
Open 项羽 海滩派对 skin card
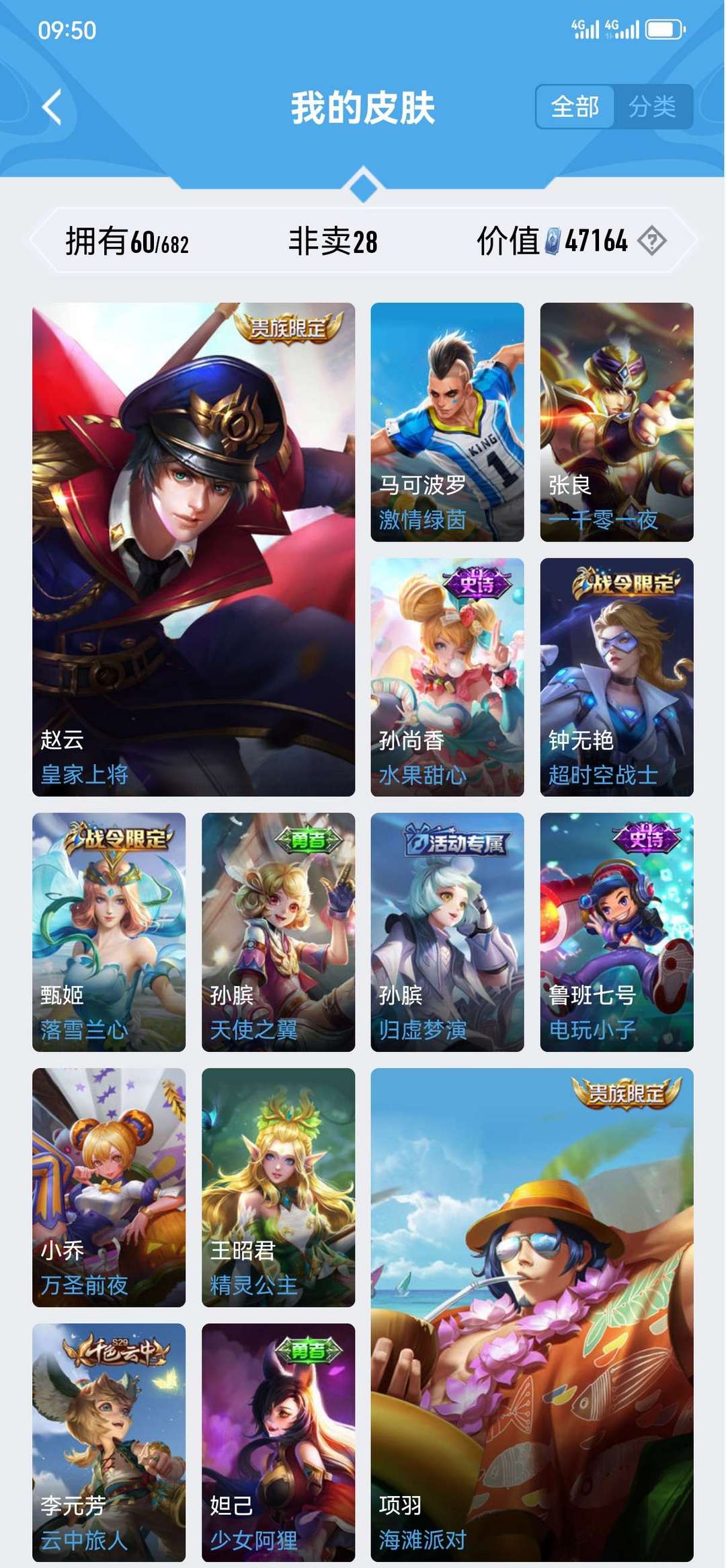coord(532,1314)
